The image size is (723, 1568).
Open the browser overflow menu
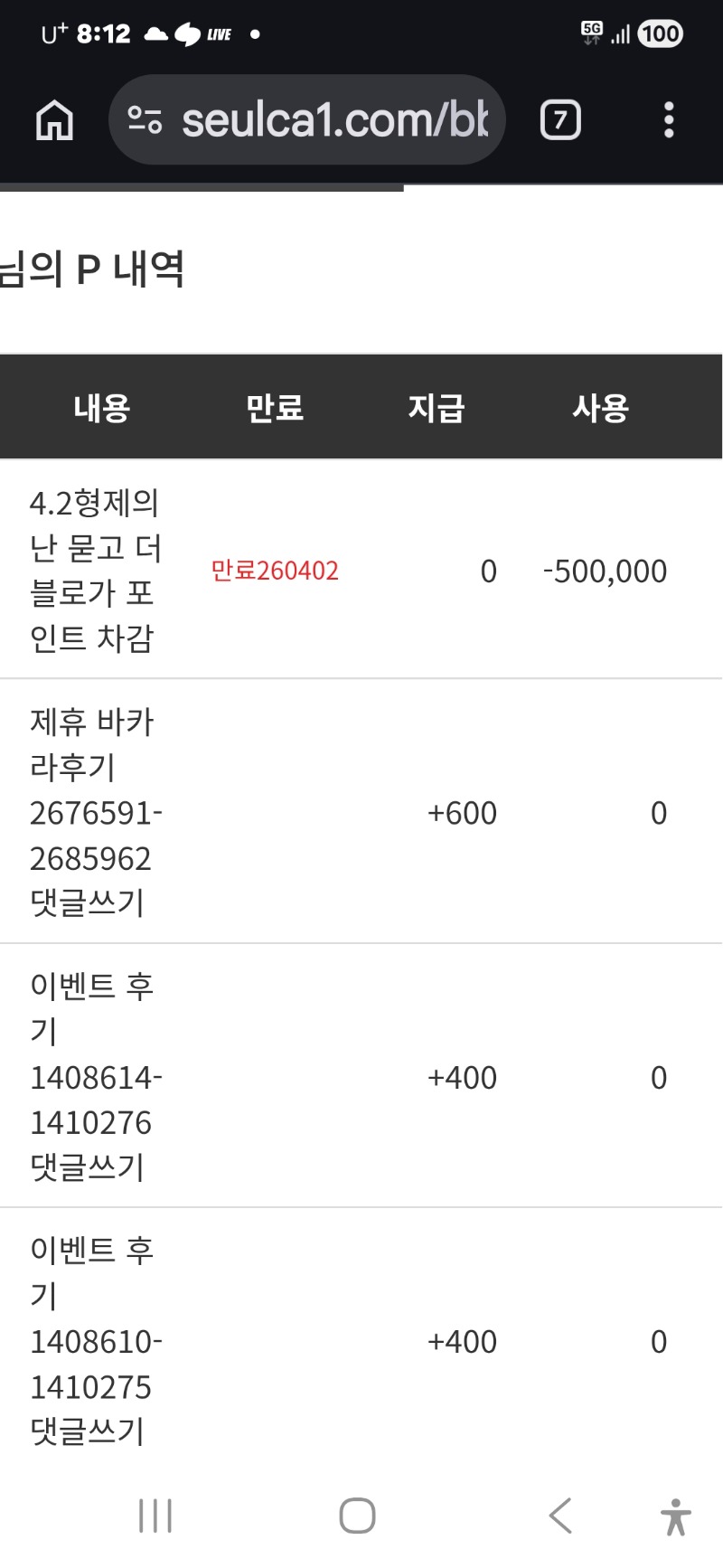[x=669, y=120]
